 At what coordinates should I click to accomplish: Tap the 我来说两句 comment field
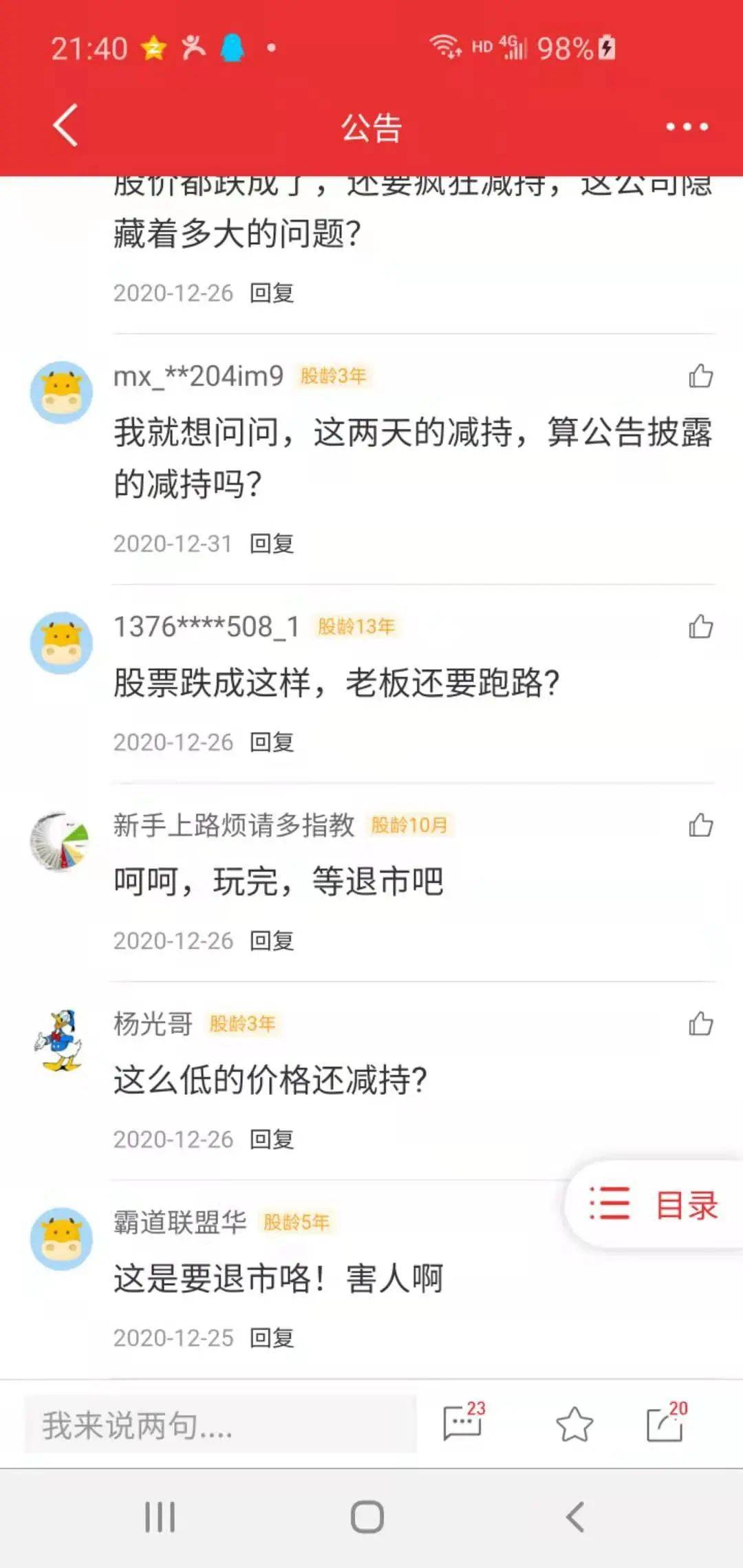click(x=220, y=1424)
